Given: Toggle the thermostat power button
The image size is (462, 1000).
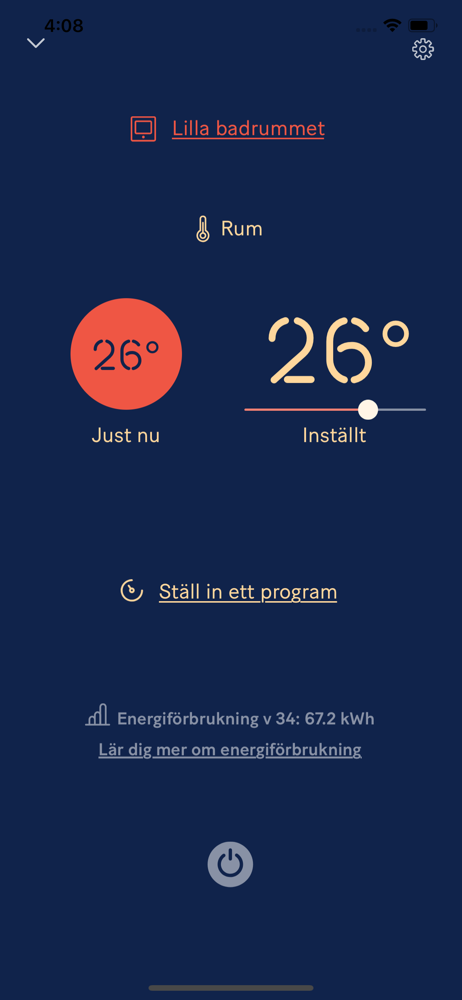Looking at the screenshot, I should coord(230,864).
